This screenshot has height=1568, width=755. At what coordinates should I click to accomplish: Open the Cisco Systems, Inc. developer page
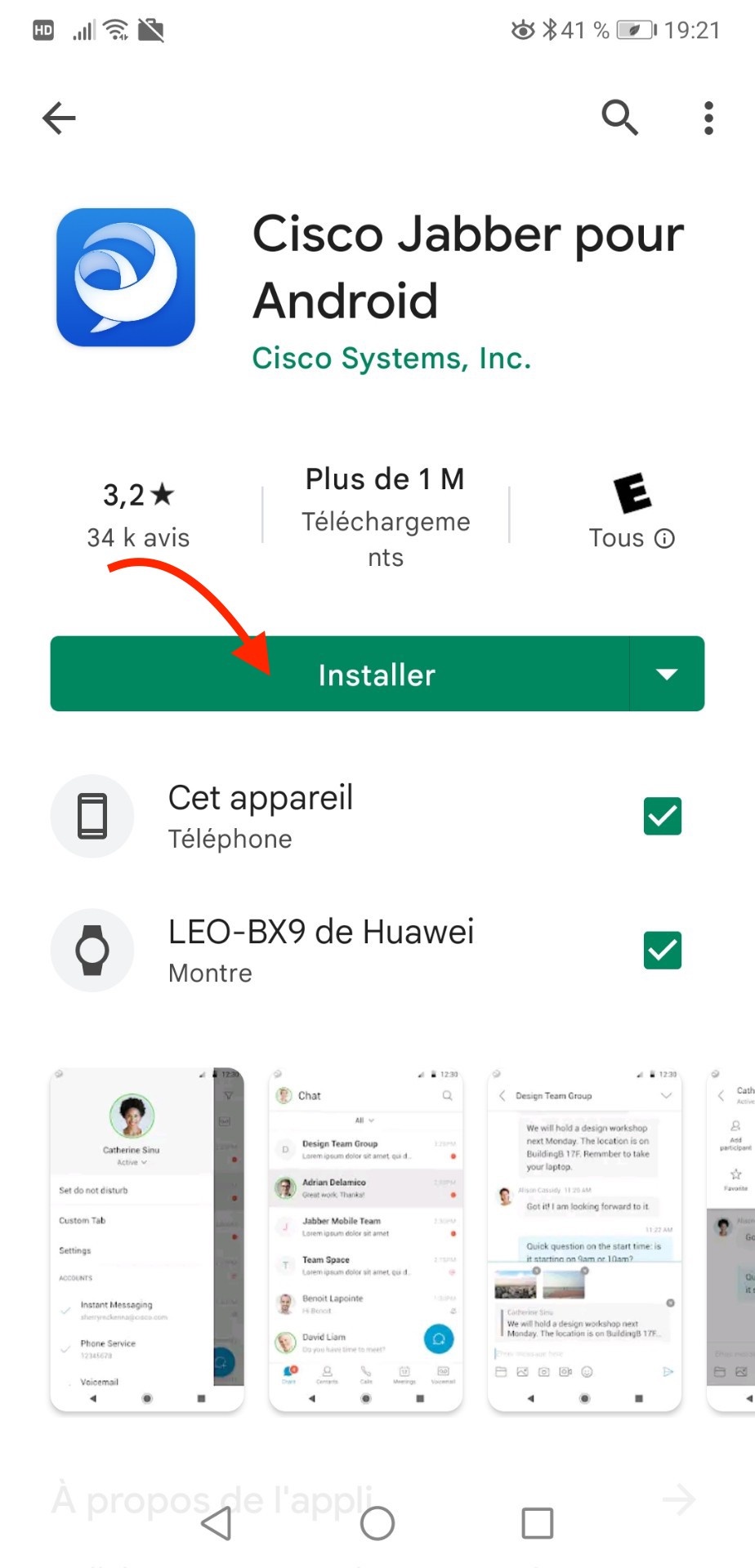[x=391, y=358]
